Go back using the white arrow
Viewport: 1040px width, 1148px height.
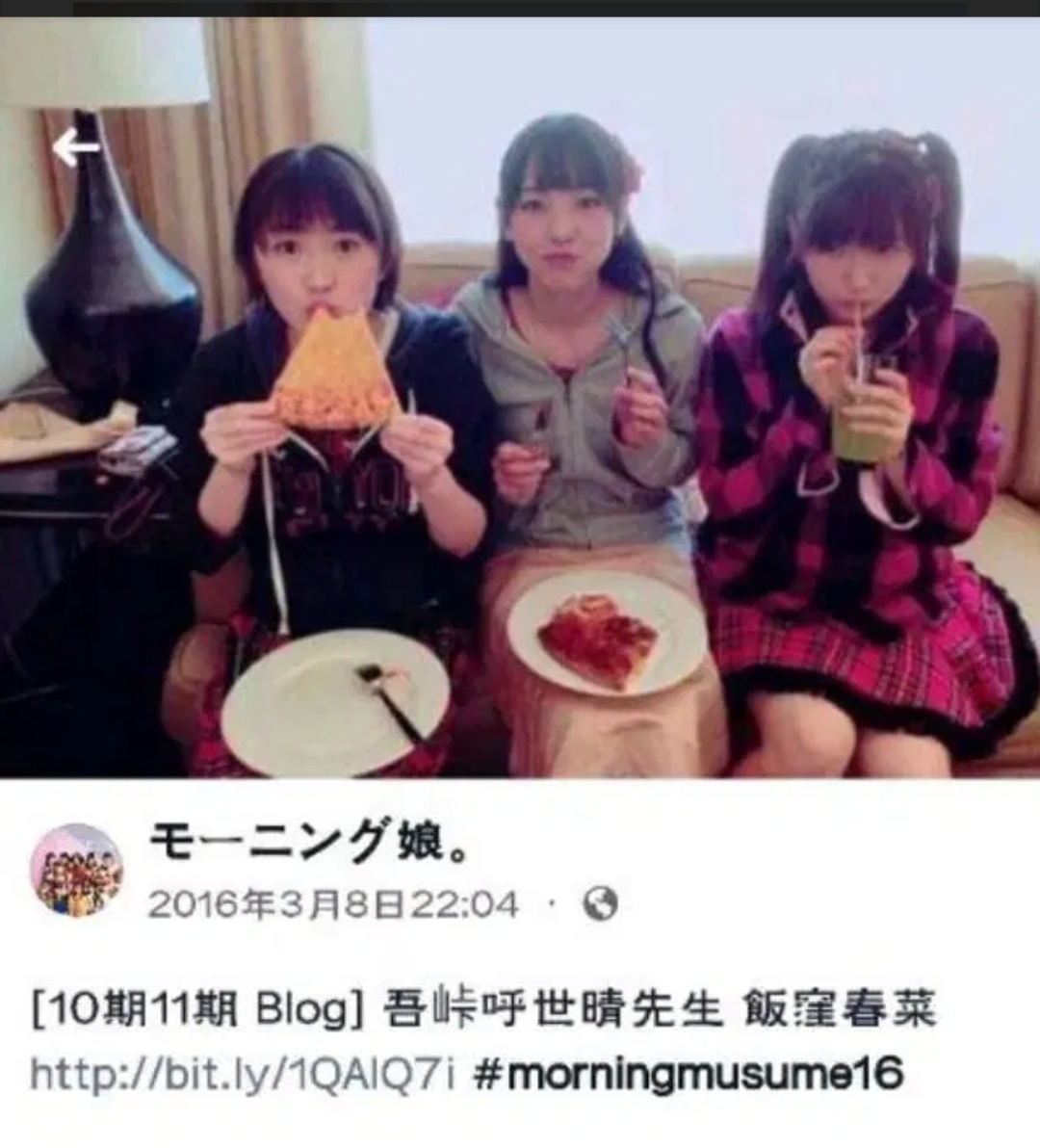75,147
